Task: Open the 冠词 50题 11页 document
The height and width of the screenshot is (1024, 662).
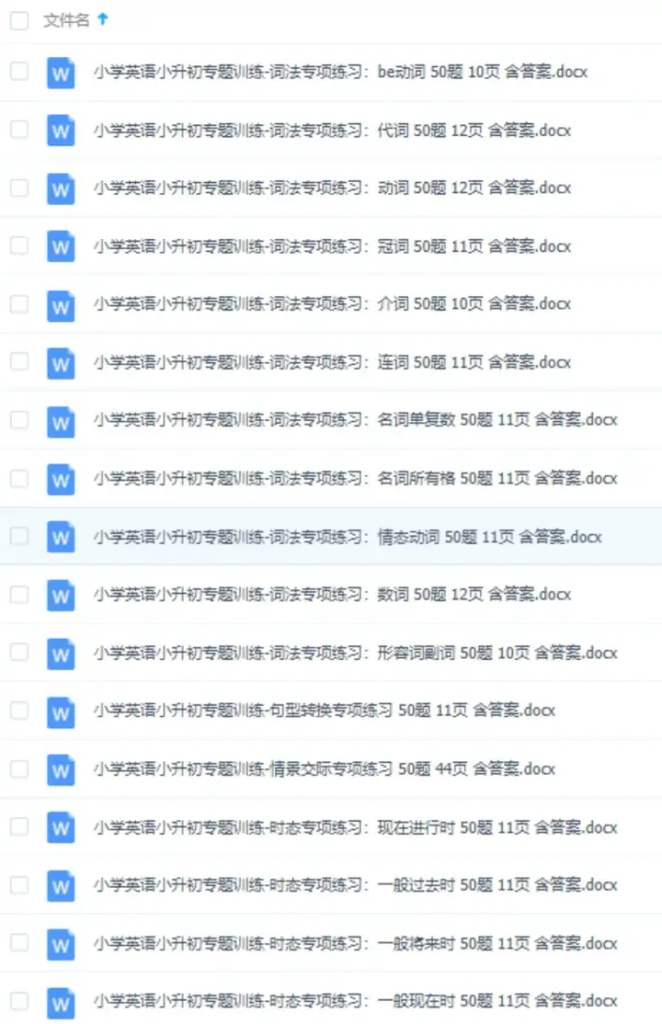Action: point(332,246)
